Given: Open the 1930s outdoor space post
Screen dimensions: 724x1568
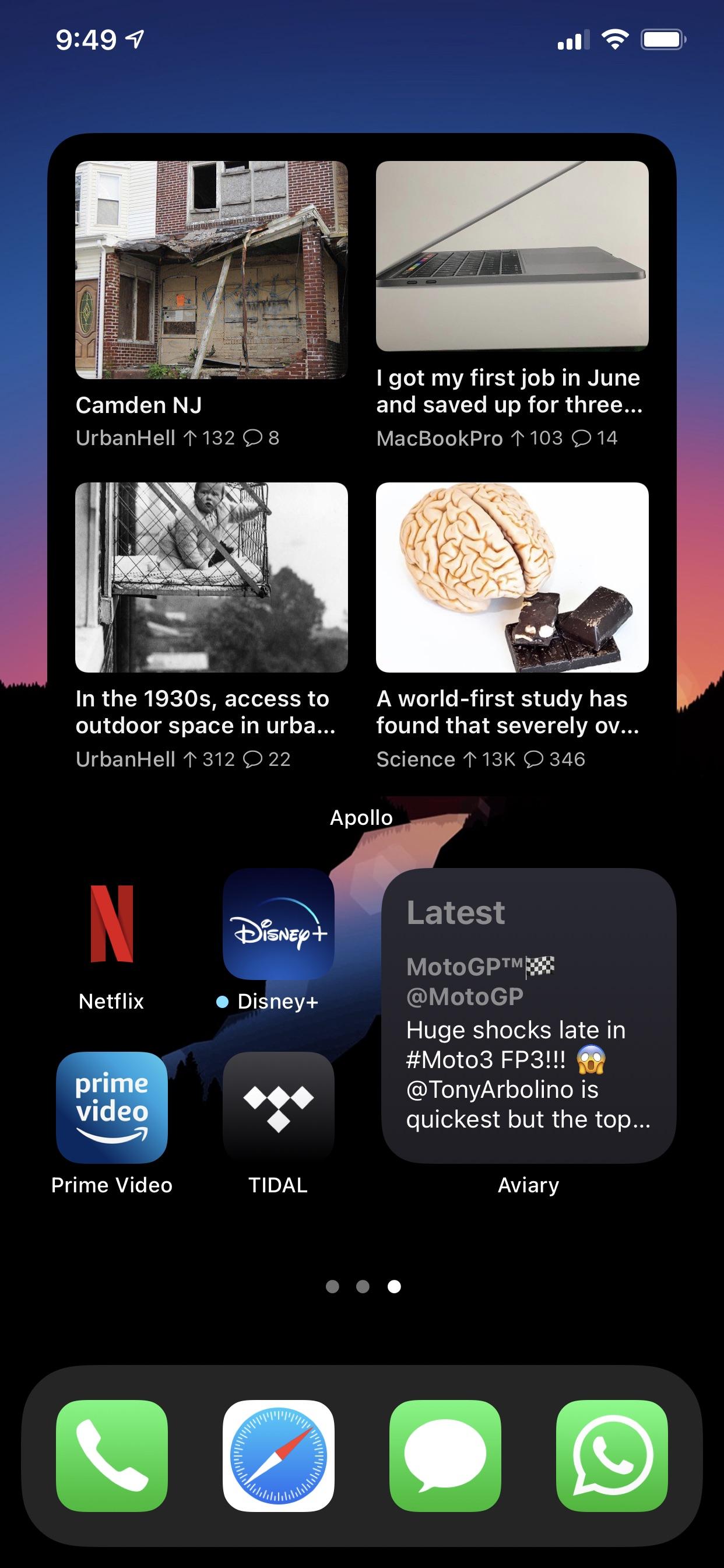Looking at the screenshot, I should [x=211, y=626].
